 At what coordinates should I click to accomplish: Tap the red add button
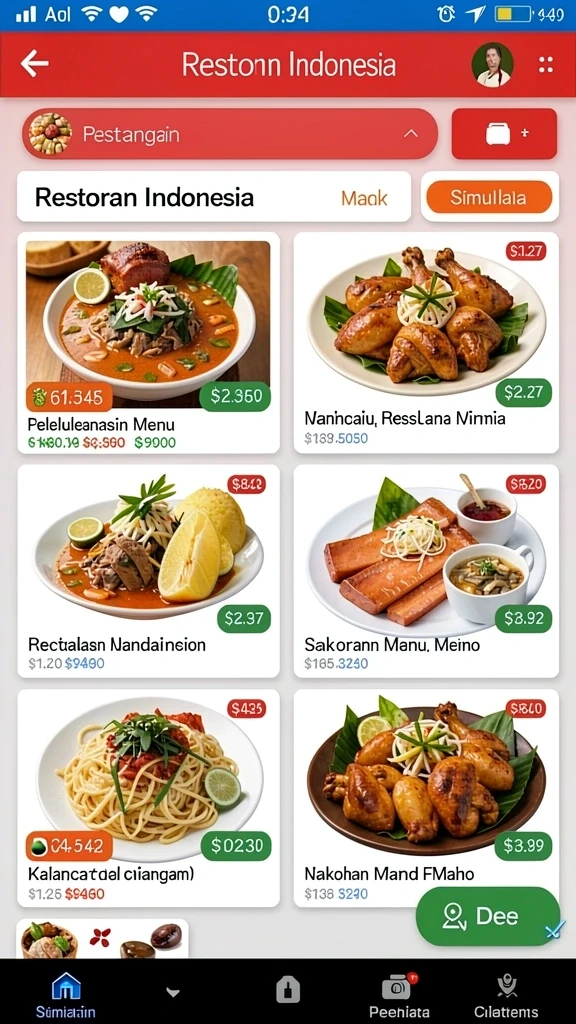coord(504,134)
